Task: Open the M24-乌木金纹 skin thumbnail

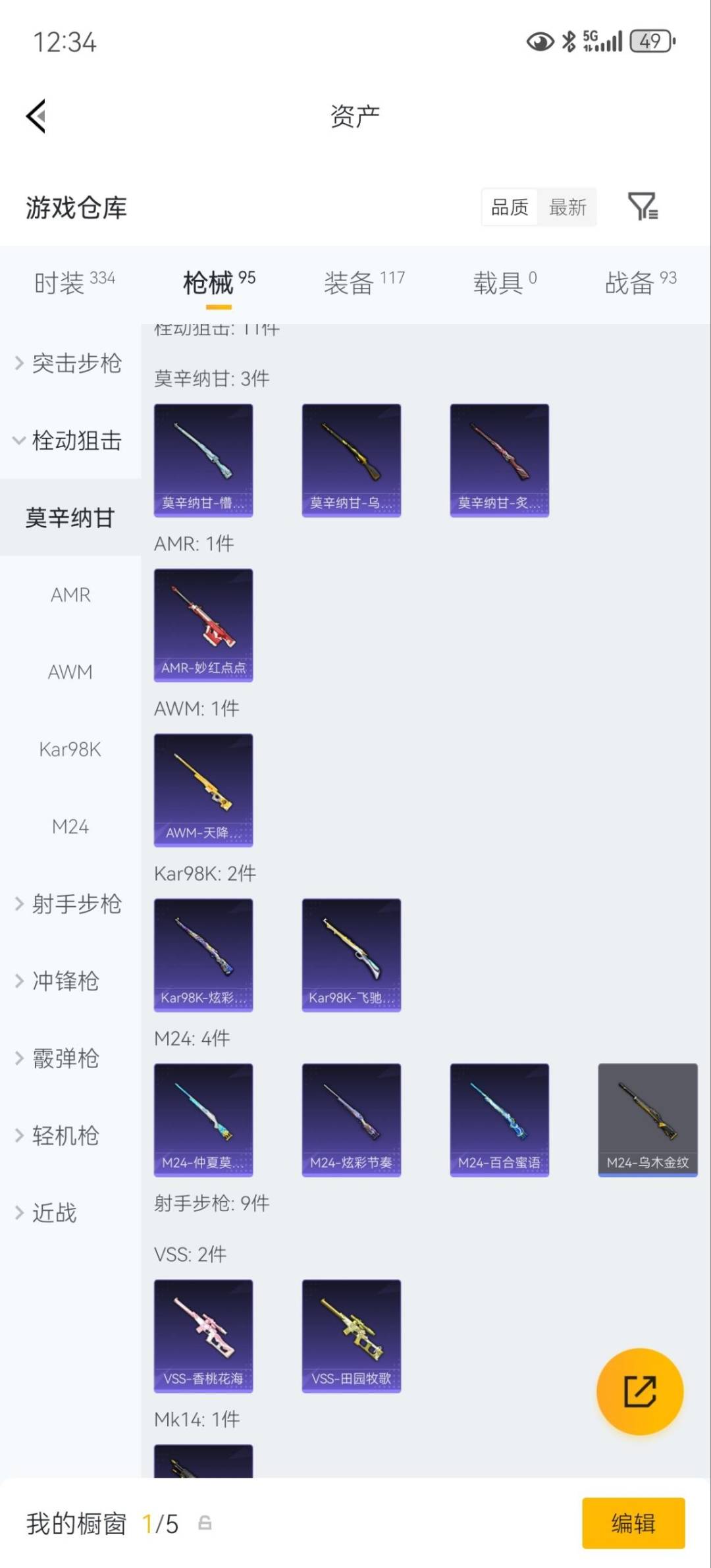Action: (647, 1119)
